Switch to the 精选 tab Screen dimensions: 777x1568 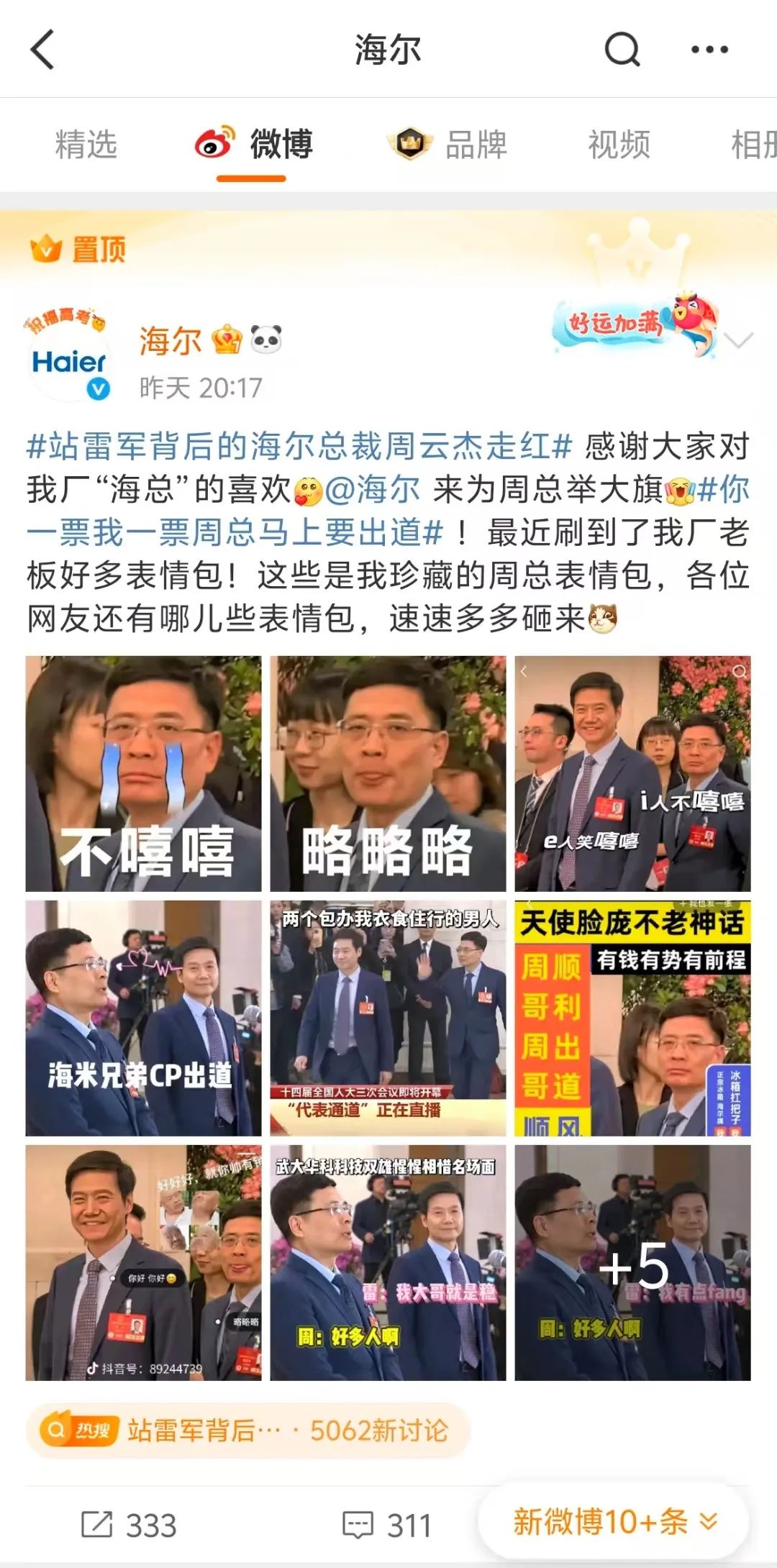pos(86,145)
